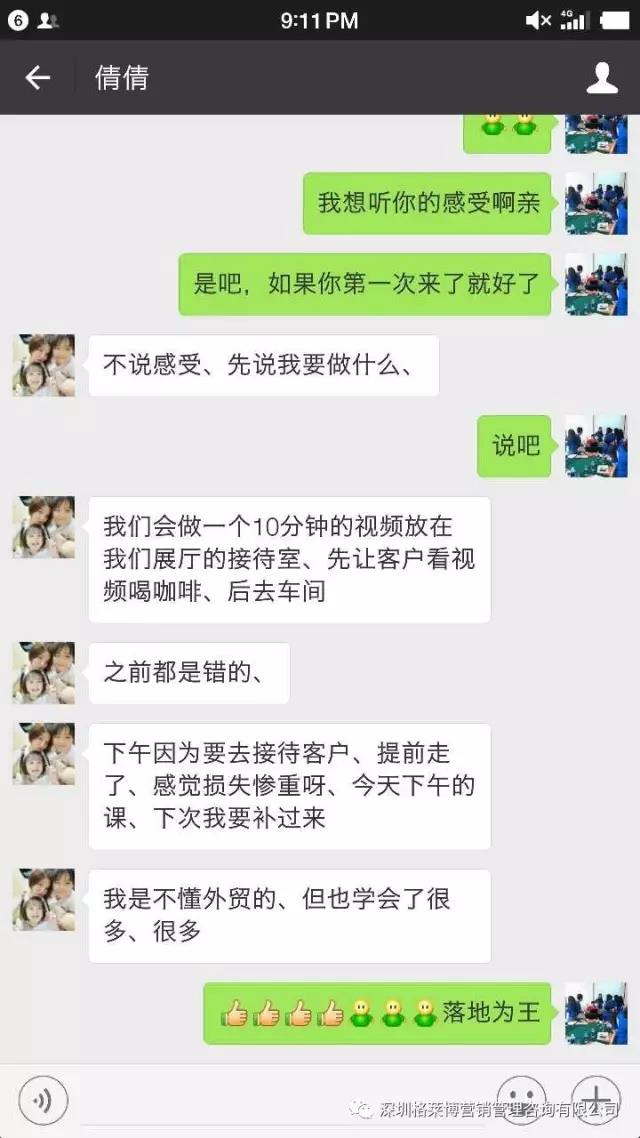This screenshot has height=1138, width=640.
Task: Open the emoji picker
Action: (521, 1099)
